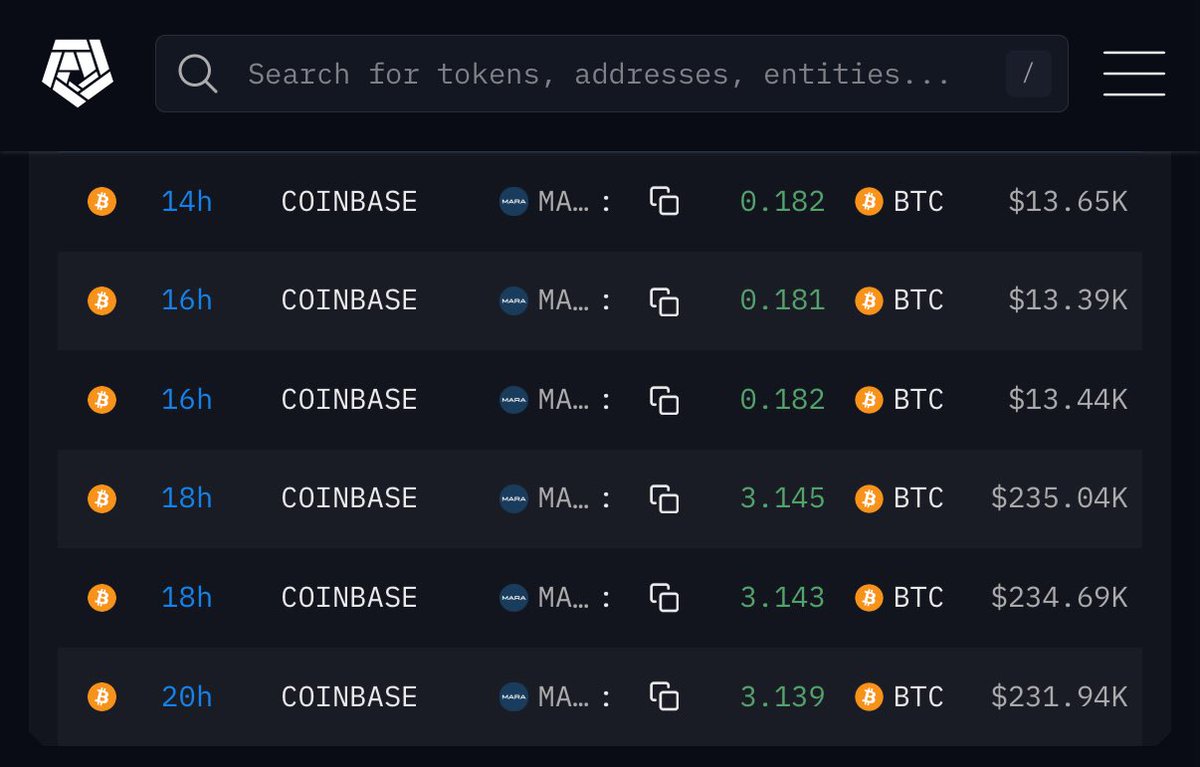Open the 18h link for the $234.69K transfer
Viewport: 1200px width, 767px height.
click(186, 597)
